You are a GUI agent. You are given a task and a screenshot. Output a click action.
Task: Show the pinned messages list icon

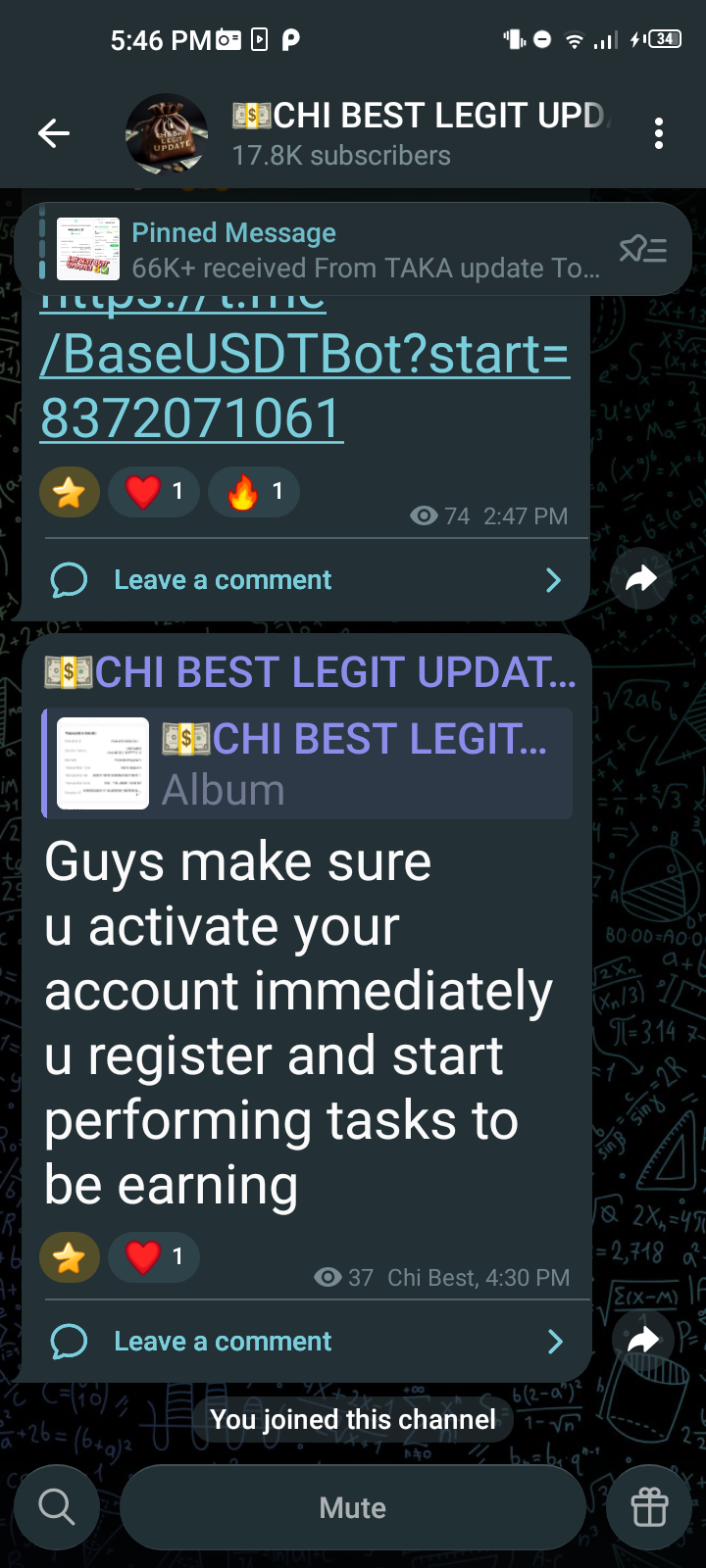642,250
